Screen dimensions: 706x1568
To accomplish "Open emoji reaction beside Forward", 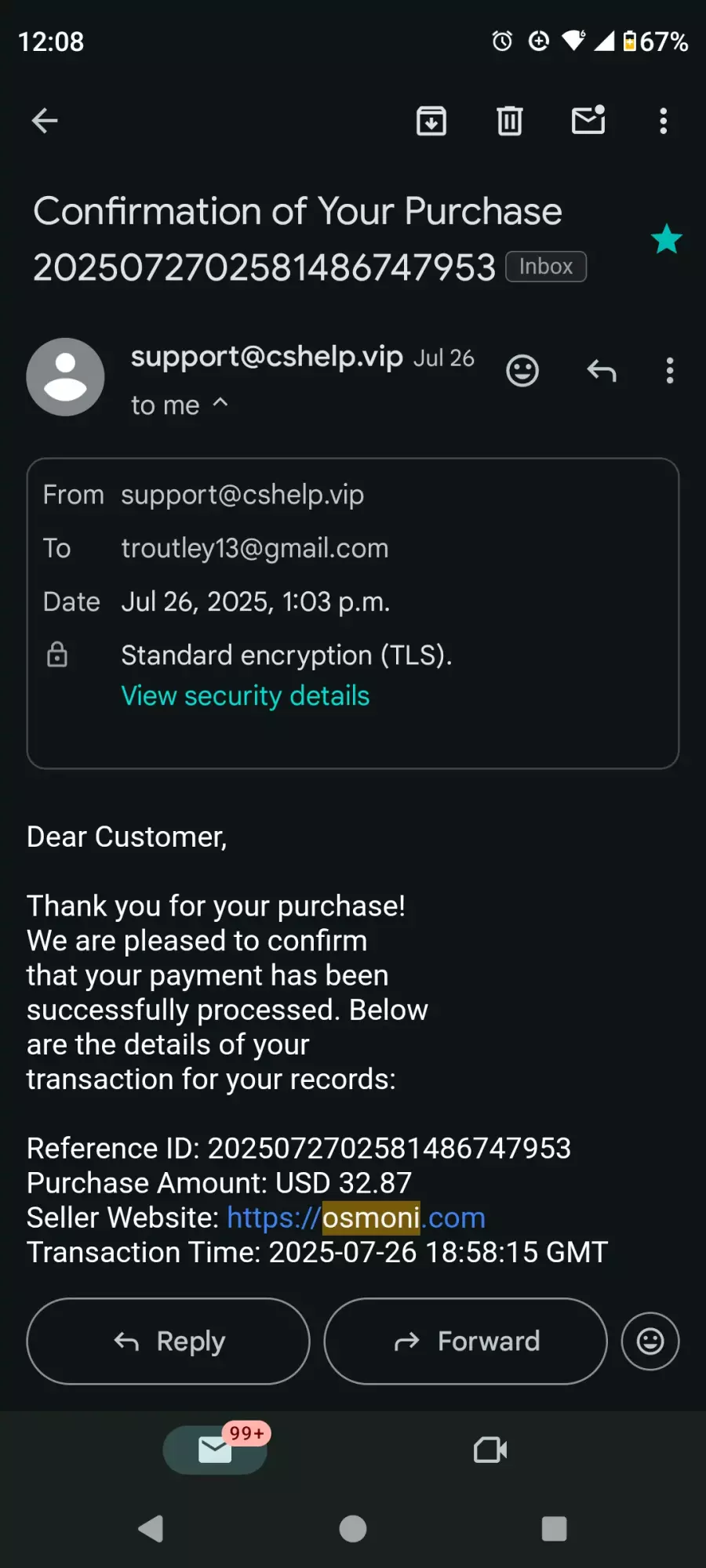I will [x=650, y=1341].
